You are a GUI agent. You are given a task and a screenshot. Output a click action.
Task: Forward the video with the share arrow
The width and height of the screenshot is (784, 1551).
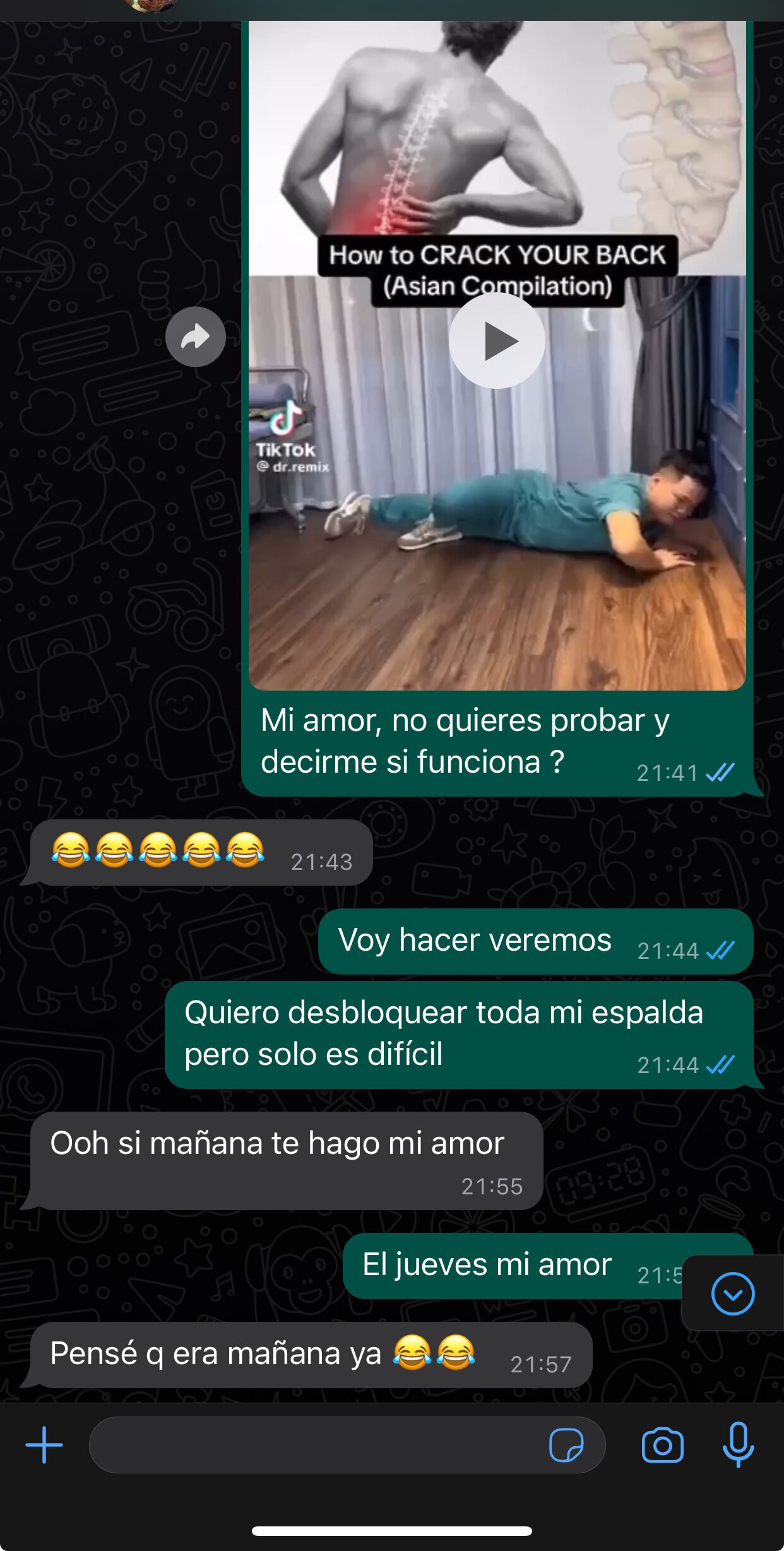pyautogui.click(x=196, y=337)
